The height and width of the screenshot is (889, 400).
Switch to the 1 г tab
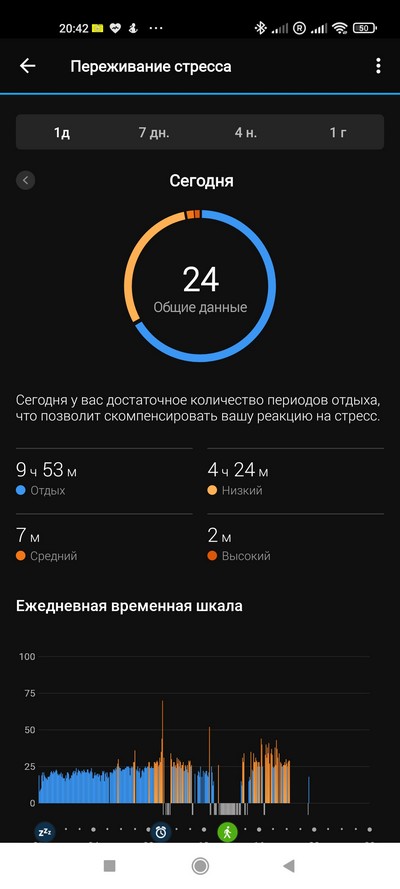pos(338,133)
